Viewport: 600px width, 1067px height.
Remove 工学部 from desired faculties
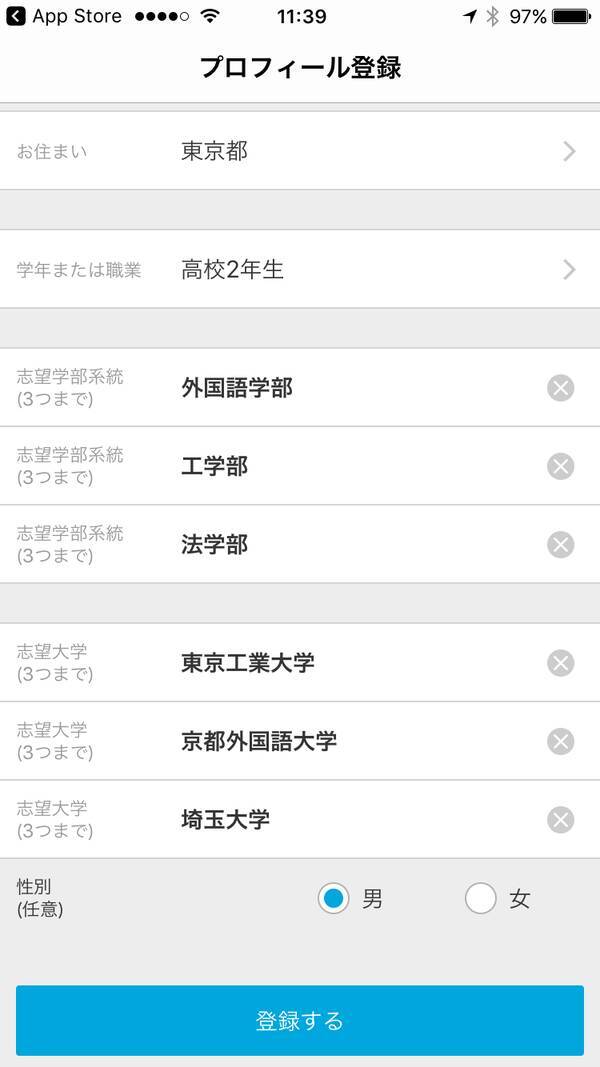(561, 466)
